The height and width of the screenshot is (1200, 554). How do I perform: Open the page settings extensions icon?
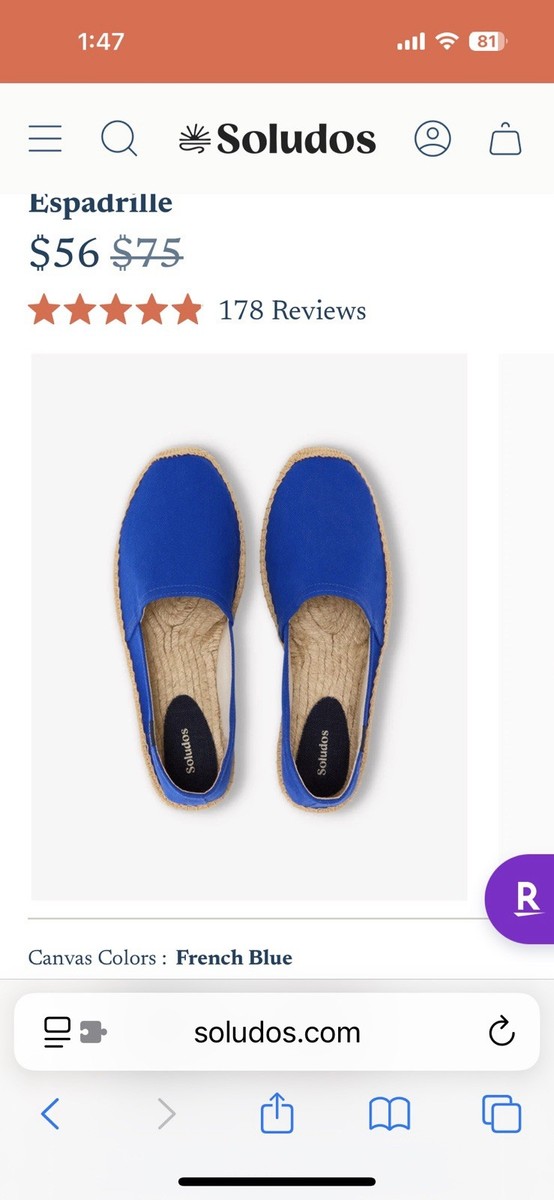point(75,1032)
